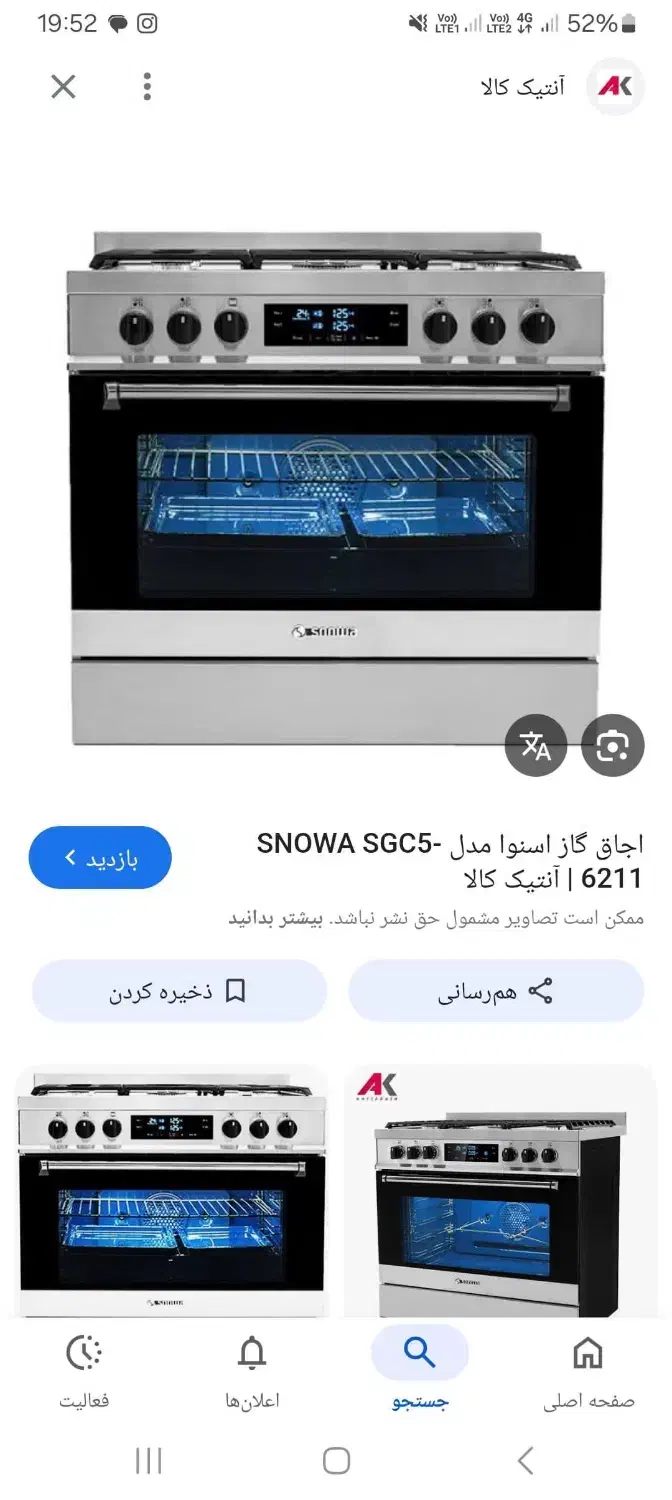Screen dimensions: 672x1500
Task: Share the image via هم‌رسانی
Action: pos(496,991)
